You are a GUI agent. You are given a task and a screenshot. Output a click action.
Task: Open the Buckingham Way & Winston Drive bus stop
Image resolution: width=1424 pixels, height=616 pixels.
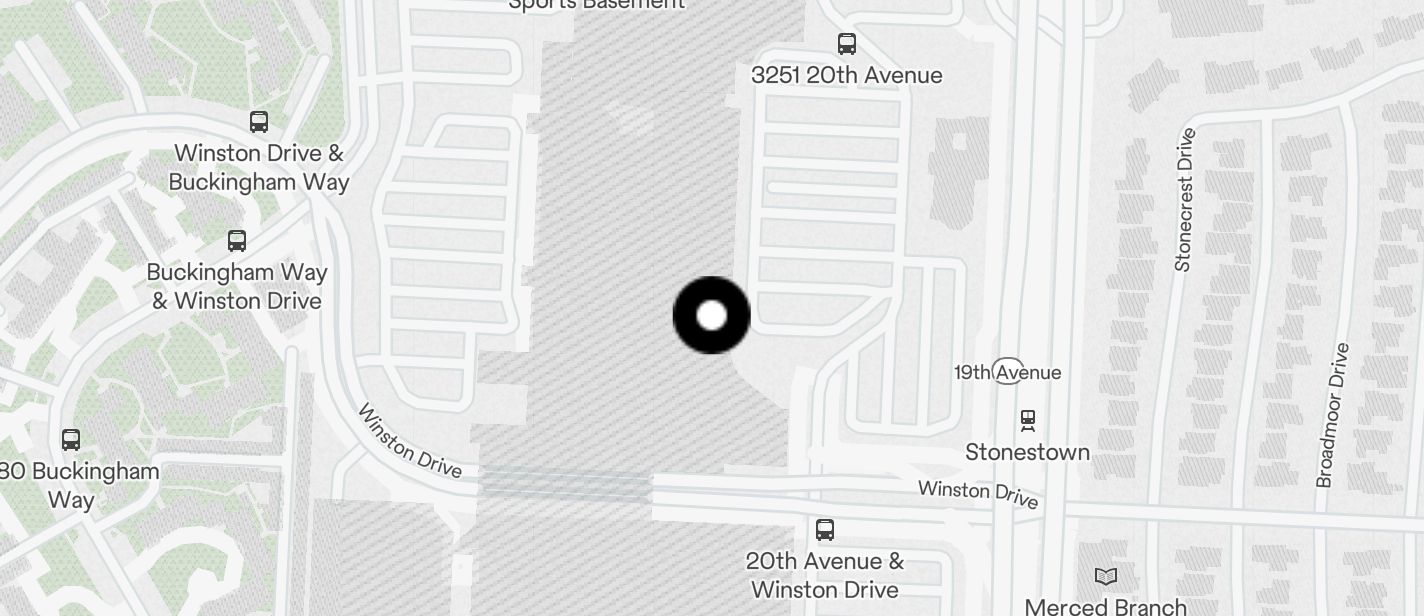237,241
